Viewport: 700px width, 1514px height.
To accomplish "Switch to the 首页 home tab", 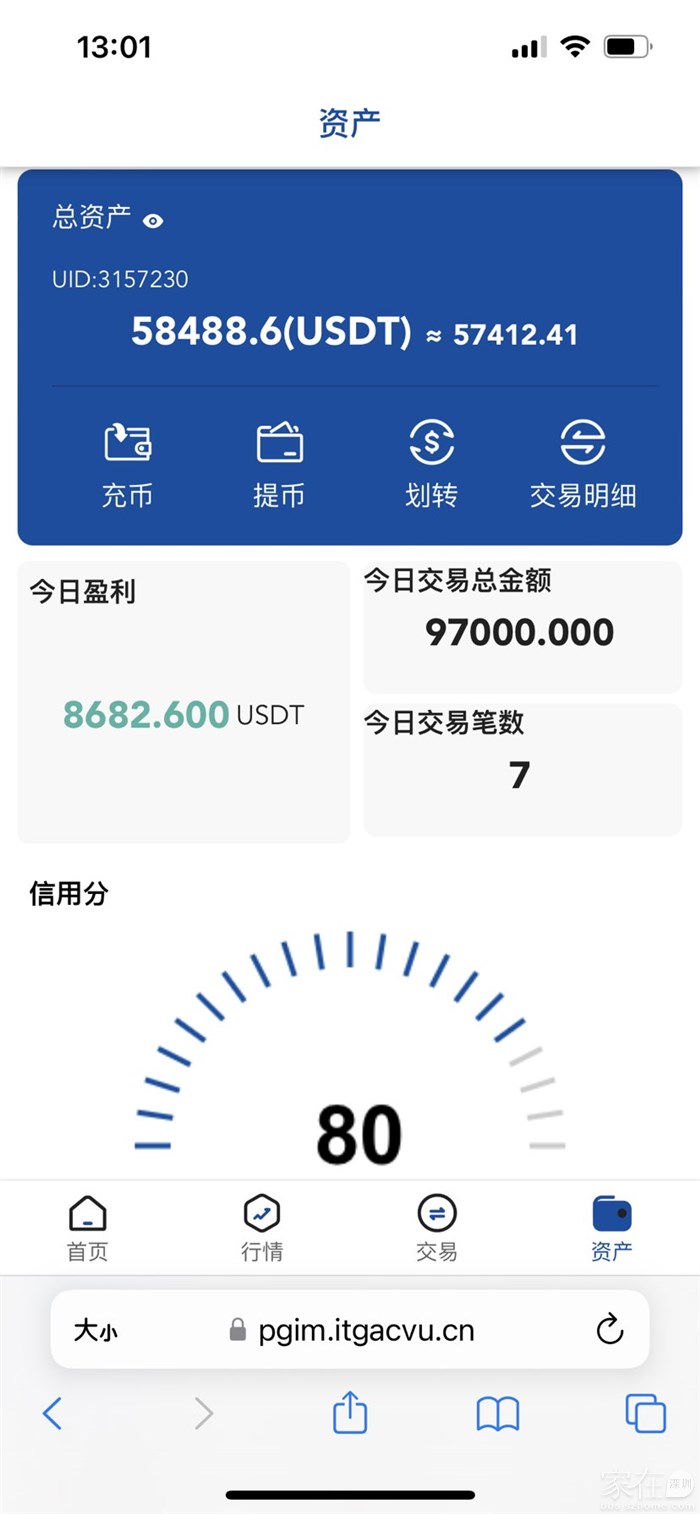I will click(x=87, y=1228).
